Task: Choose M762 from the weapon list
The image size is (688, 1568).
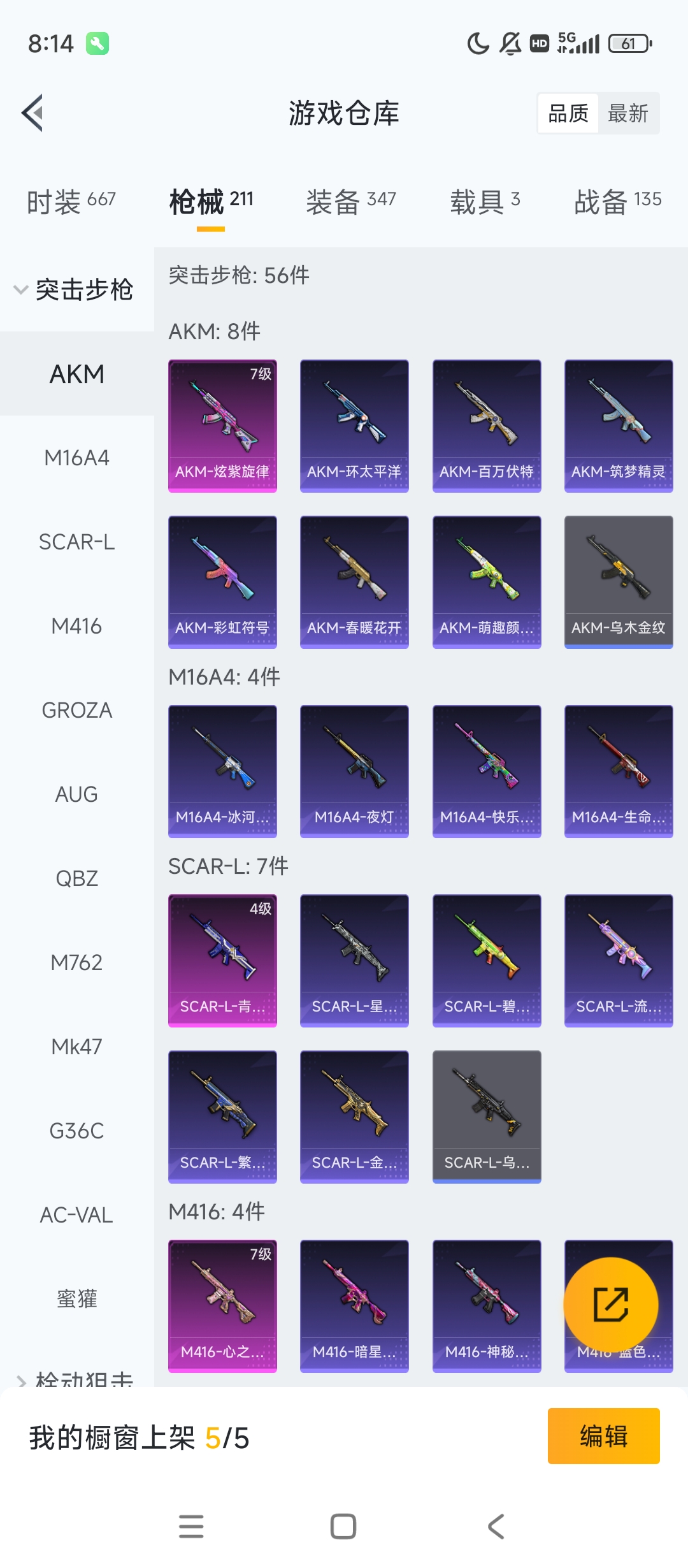Action: tap(76, 962)
